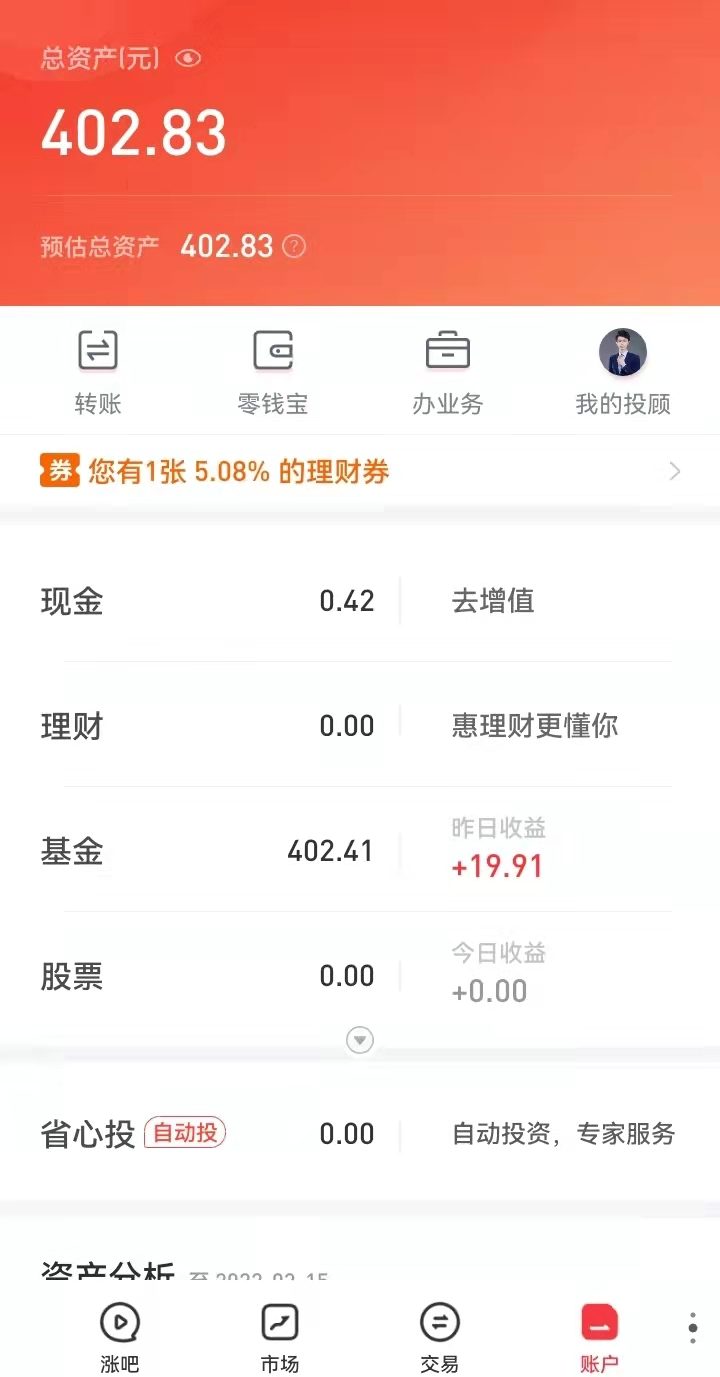Tap the 交易 trade icon at the bottom

(x=439, y=1322)
